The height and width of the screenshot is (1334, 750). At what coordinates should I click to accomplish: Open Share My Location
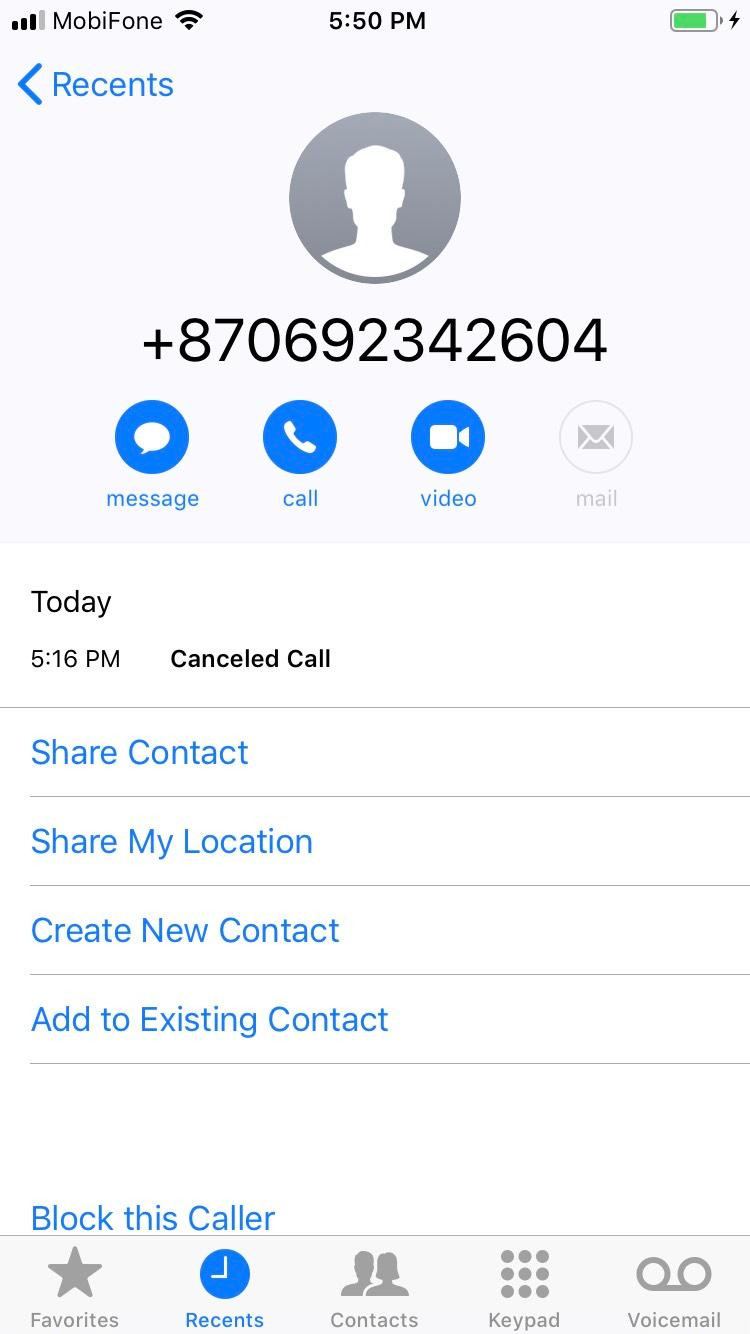172,842
